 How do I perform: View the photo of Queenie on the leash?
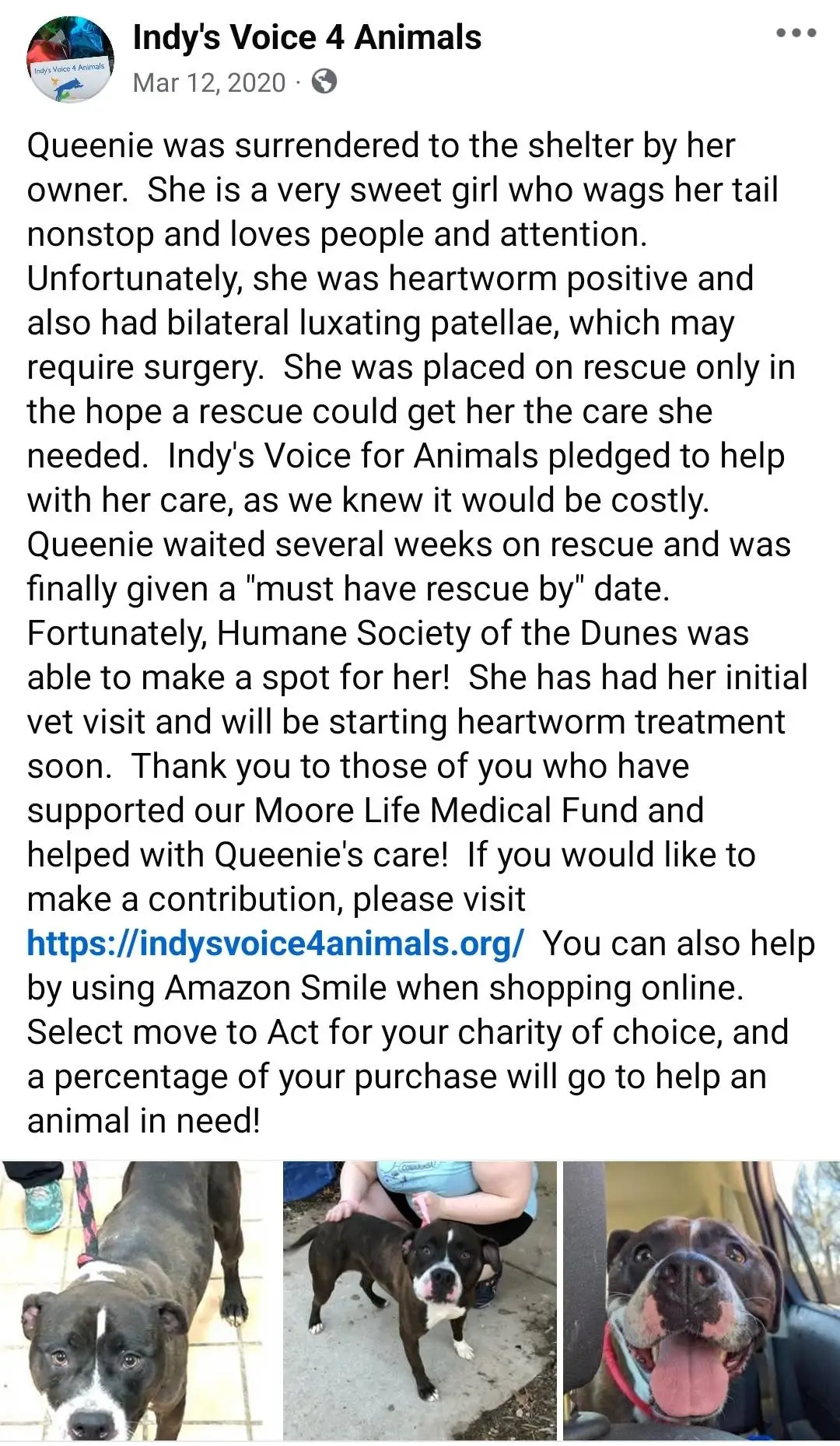139,1301
